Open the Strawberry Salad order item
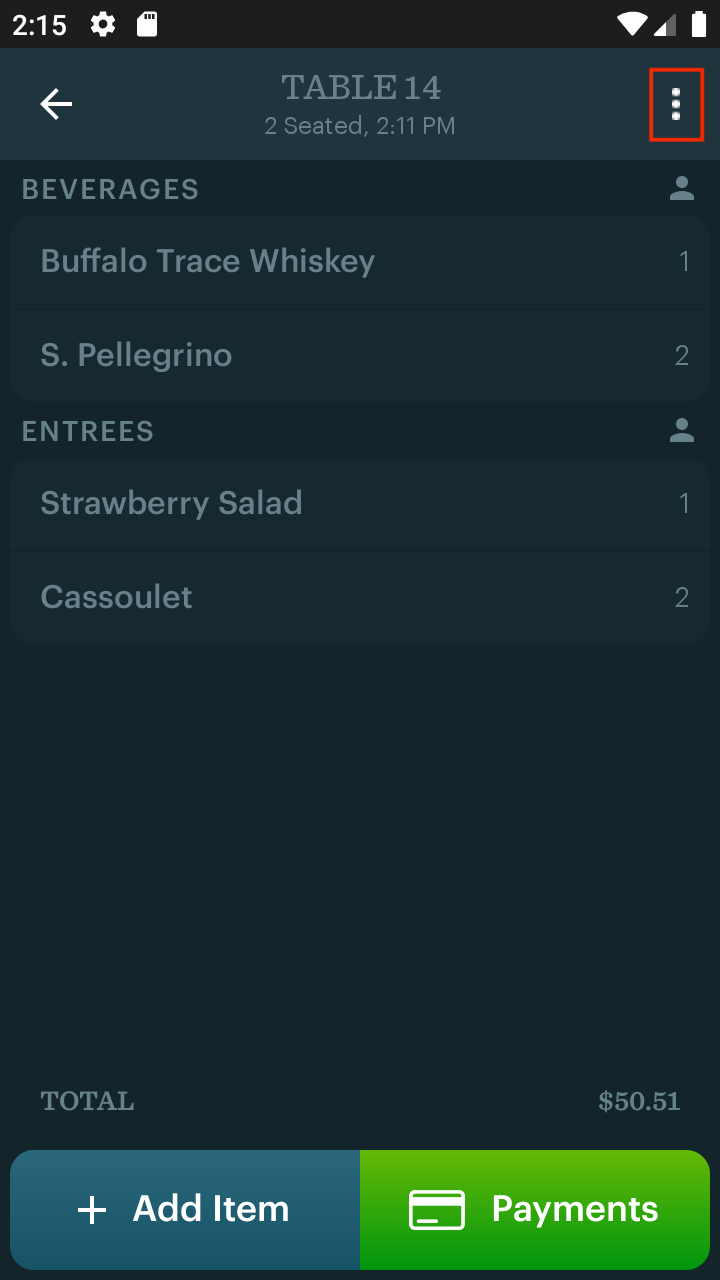This screenshot has height=1280, width=720. tap(360, 504)
